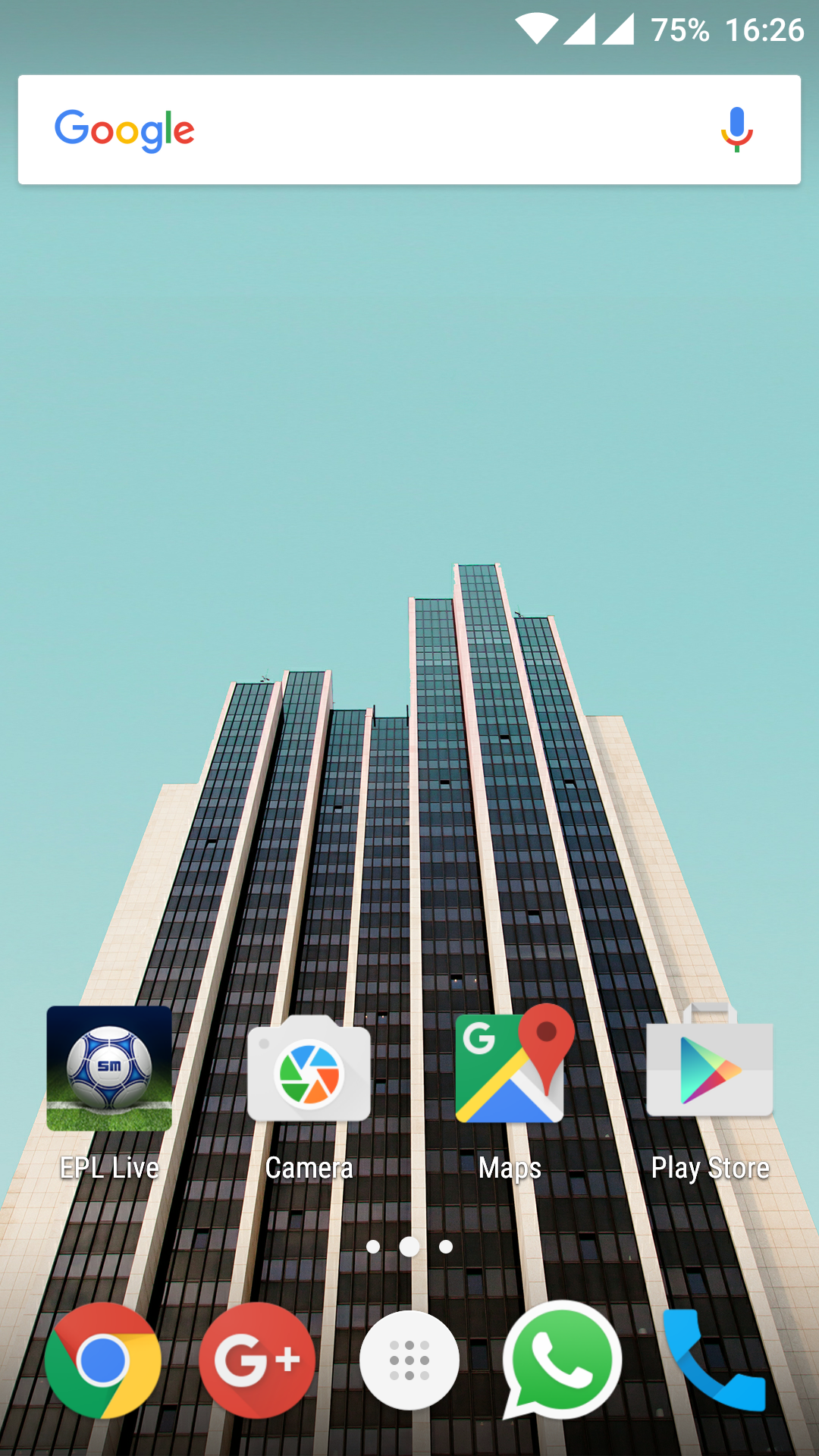Start voice search with the microphone
This screenshot has height=1456, width=819.
736,130
